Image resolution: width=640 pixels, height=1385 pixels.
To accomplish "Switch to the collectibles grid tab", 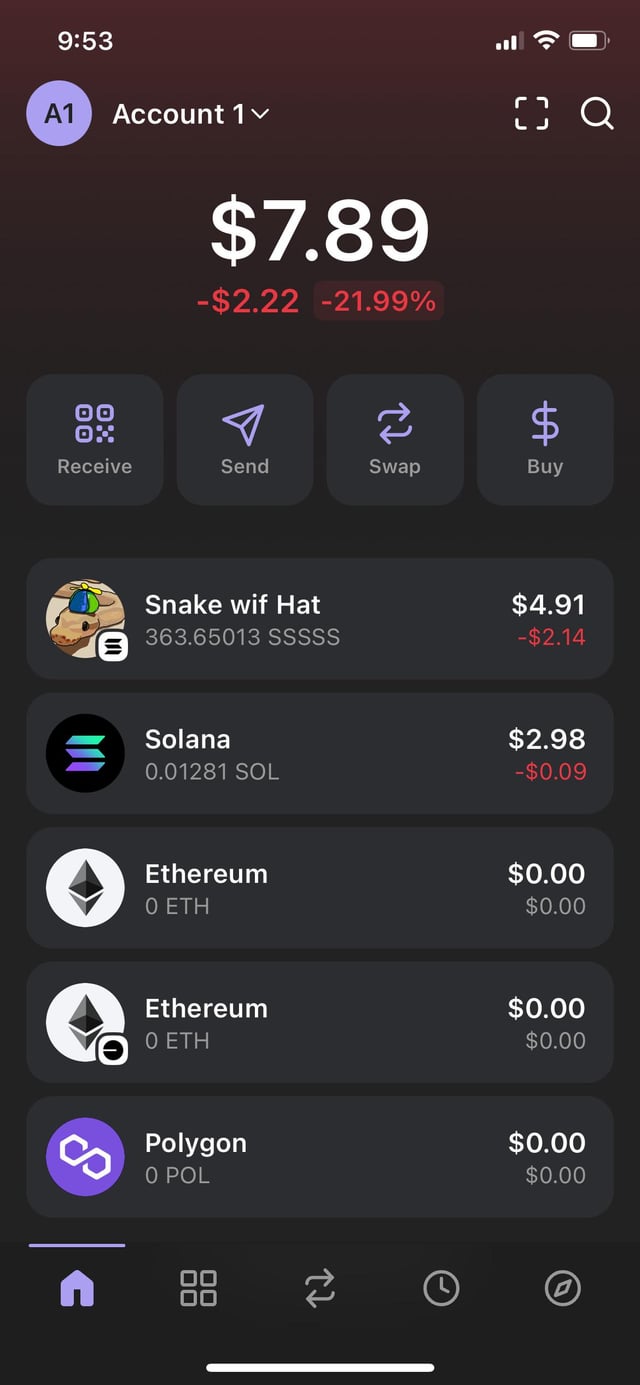I will click(198, 1288).
